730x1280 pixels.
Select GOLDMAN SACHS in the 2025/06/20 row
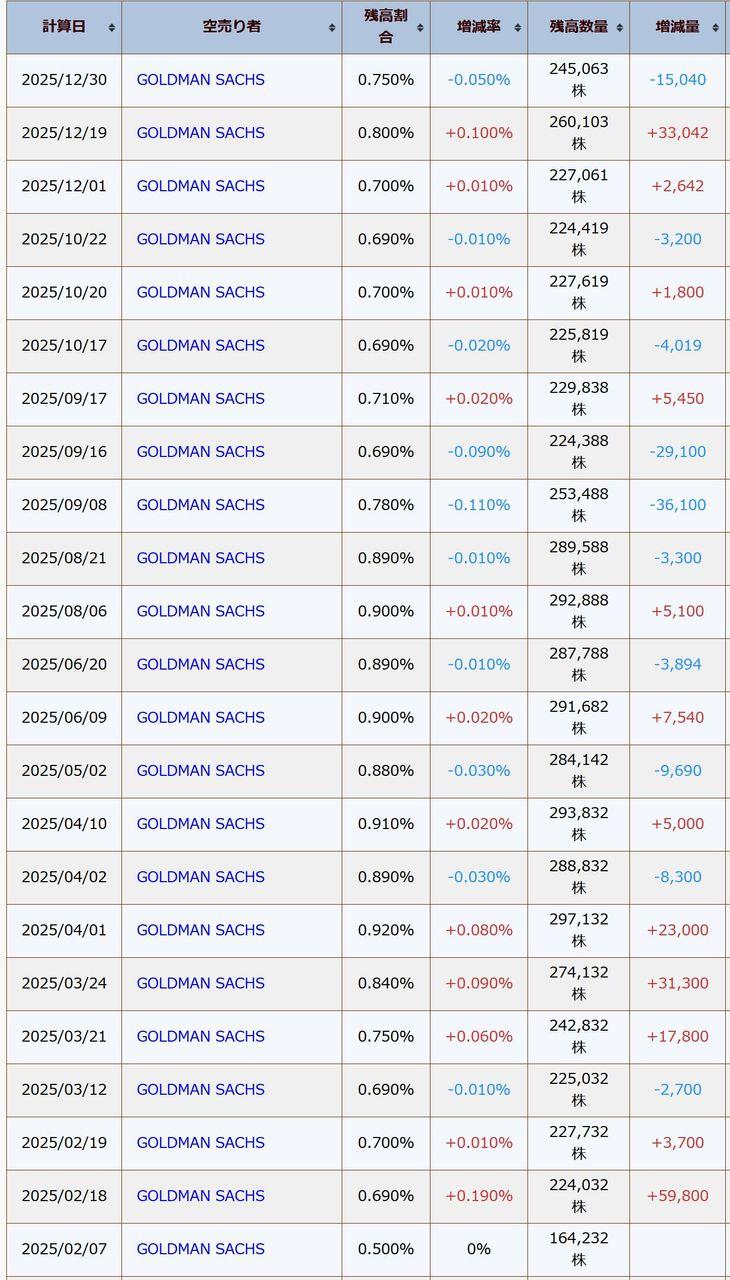(x=201, y=664)
